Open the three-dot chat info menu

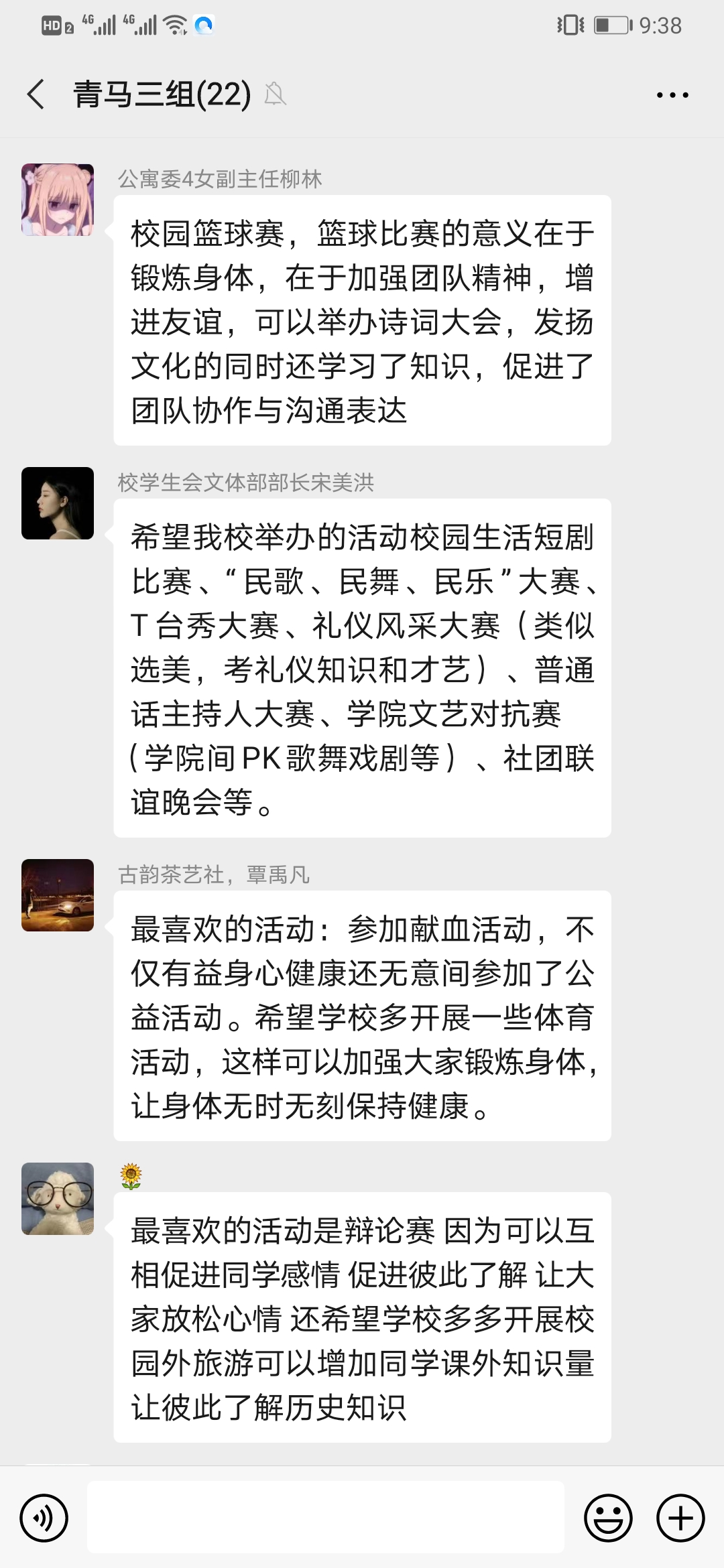pyautogui.click(x=672, y=95)
